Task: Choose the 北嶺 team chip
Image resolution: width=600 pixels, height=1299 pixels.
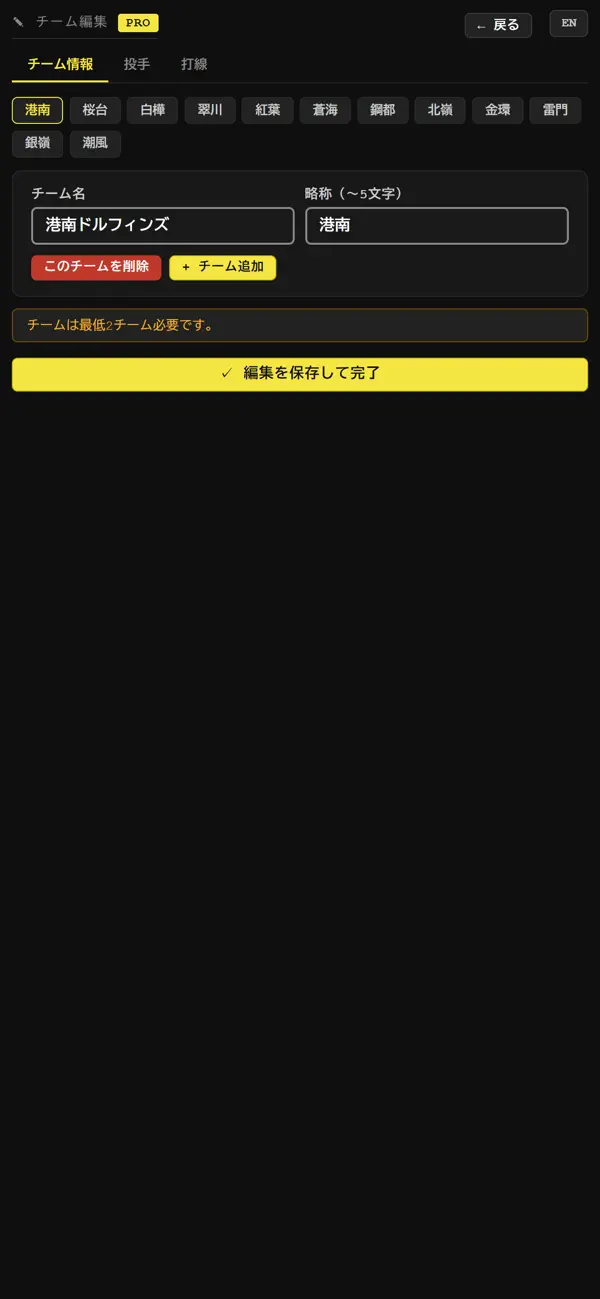Action: [440, 110]
